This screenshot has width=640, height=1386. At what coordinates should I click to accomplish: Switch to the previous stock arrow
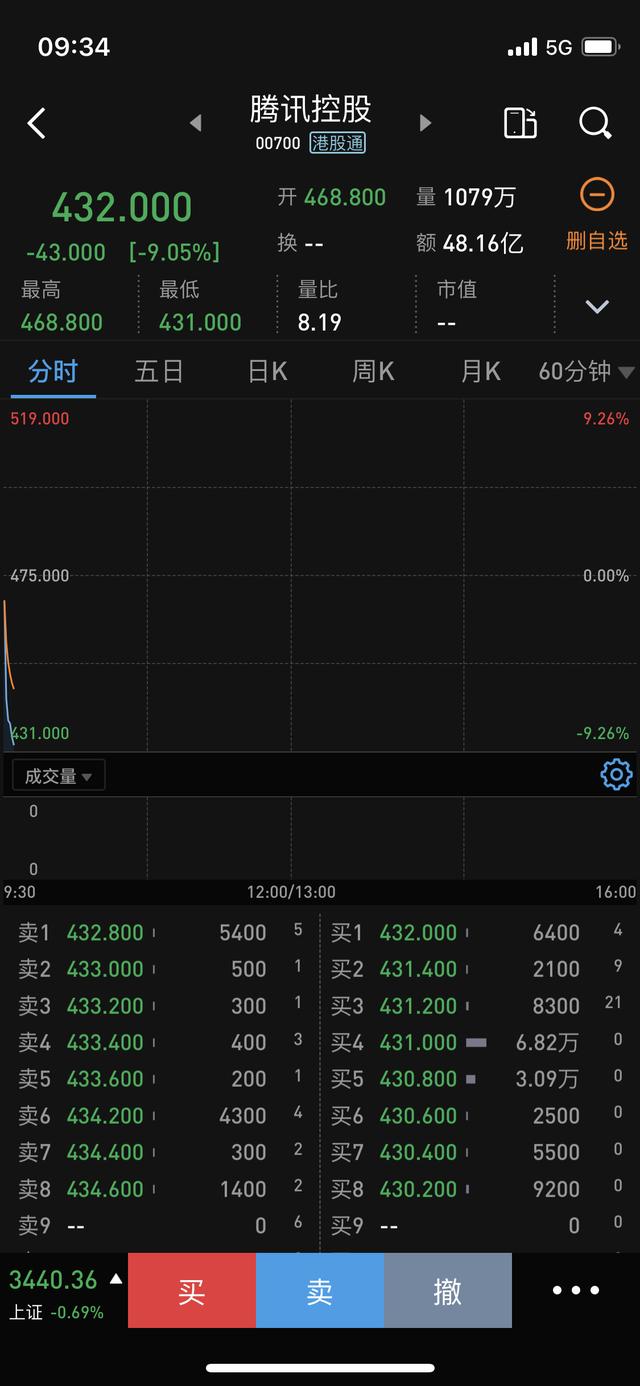(x=196, y=123)
